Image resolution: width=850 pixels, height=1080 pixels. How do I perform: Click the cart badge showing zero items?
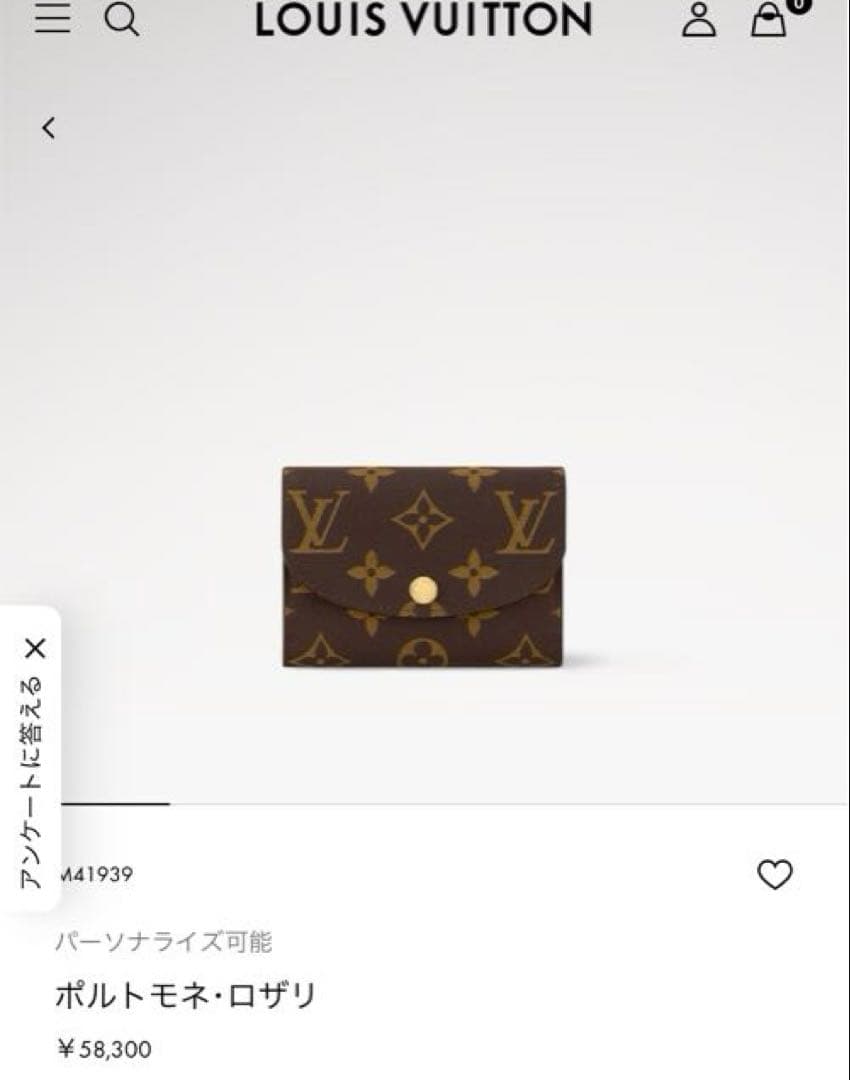795,8
